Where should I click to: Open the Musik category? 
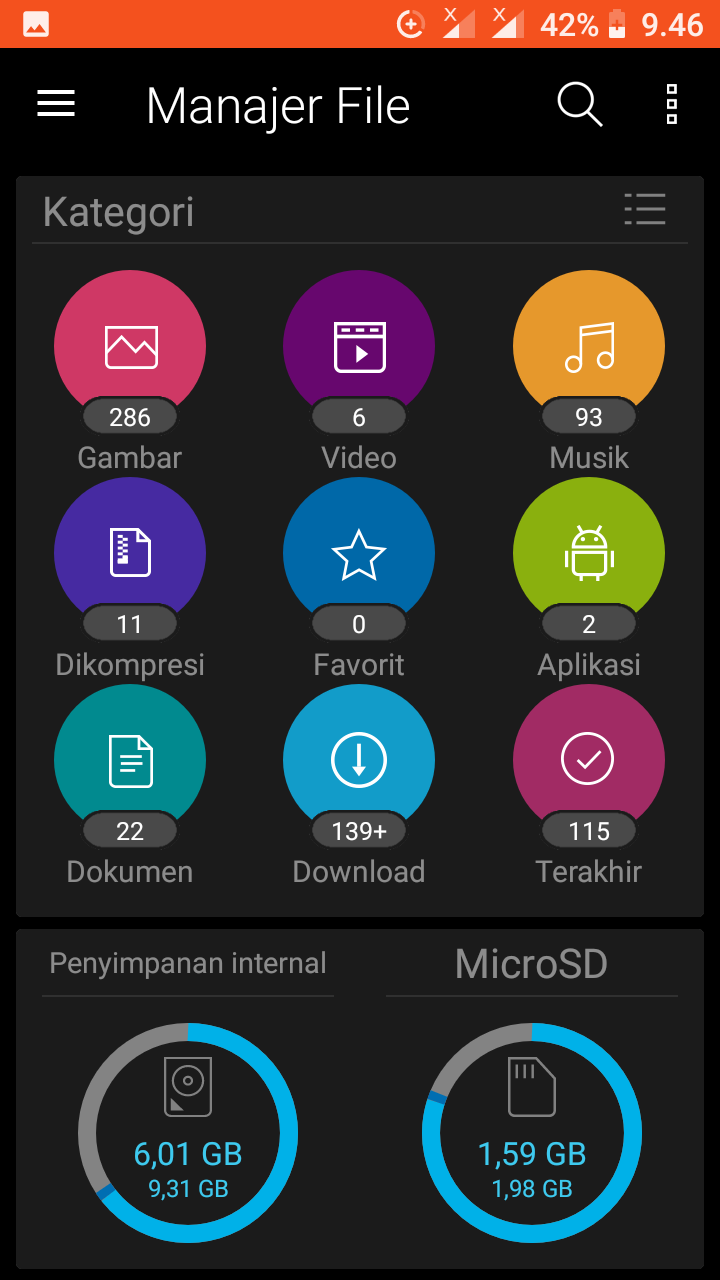(x=588, y=344)
